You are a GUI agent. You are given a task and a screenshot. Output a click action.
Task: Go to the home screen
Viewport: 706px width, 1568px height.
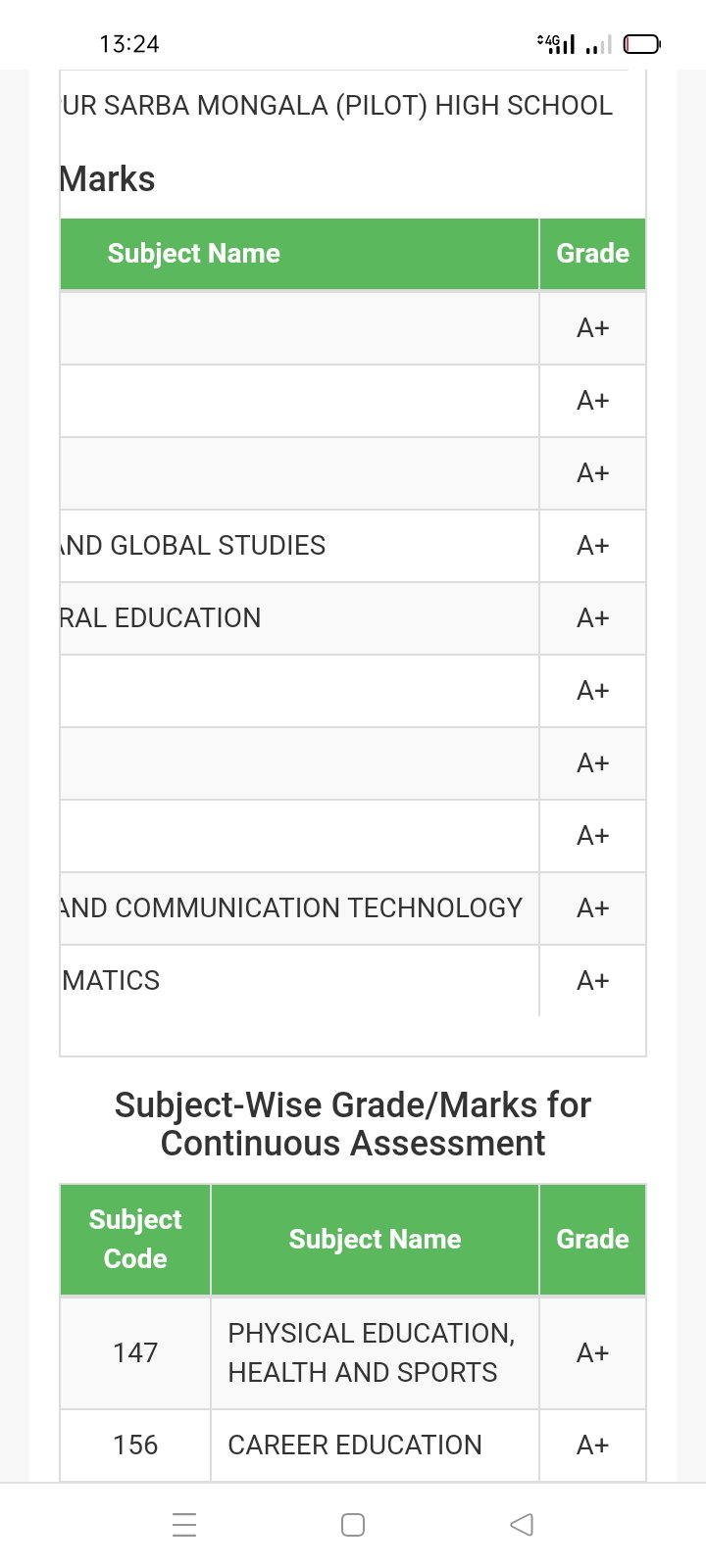tap(353, 1525)
